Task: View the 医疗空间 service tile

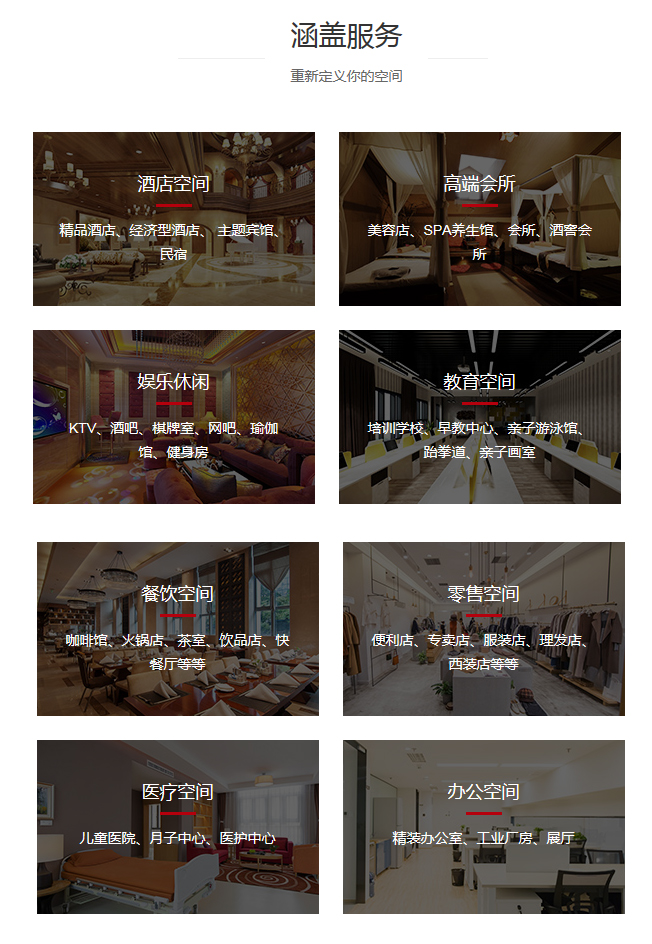Action: [177, 827]
